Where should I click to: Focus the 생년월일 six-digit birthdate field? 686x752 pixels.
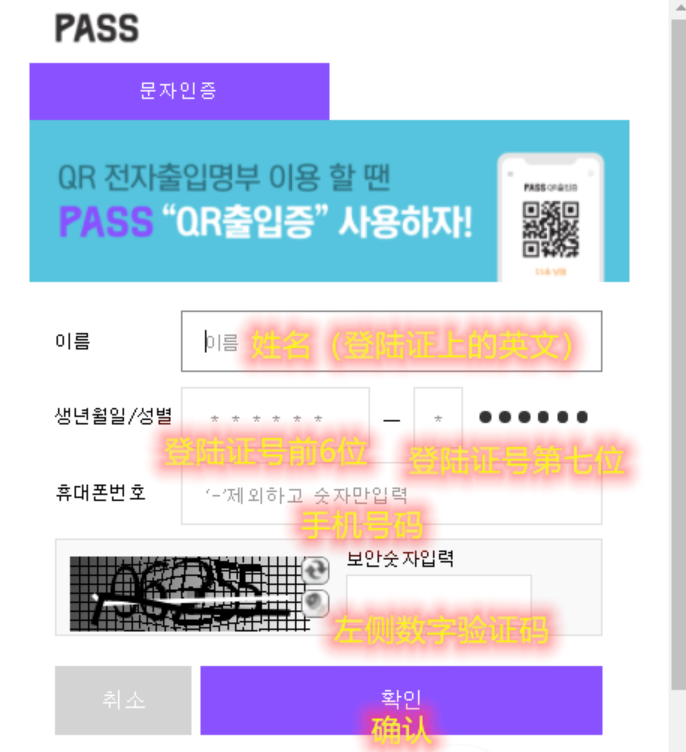[275, 419]
